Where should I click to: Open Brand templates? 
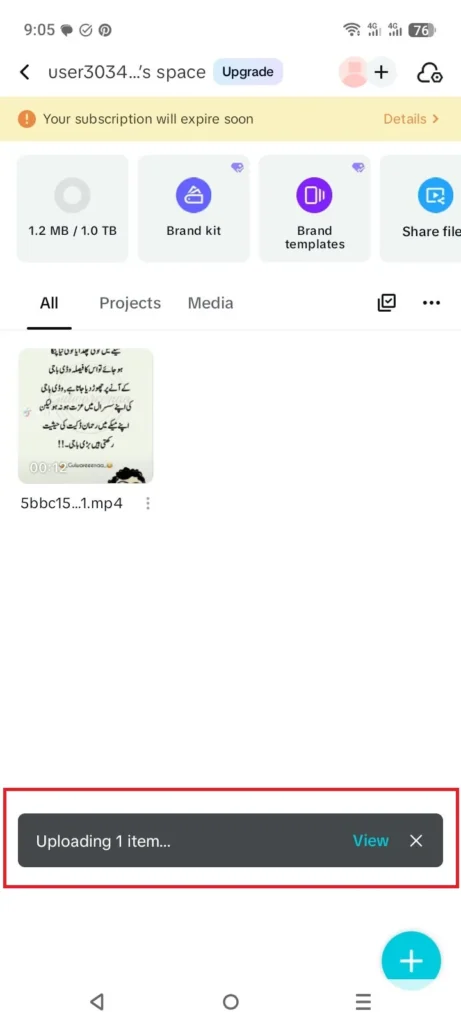pos(315,208)
